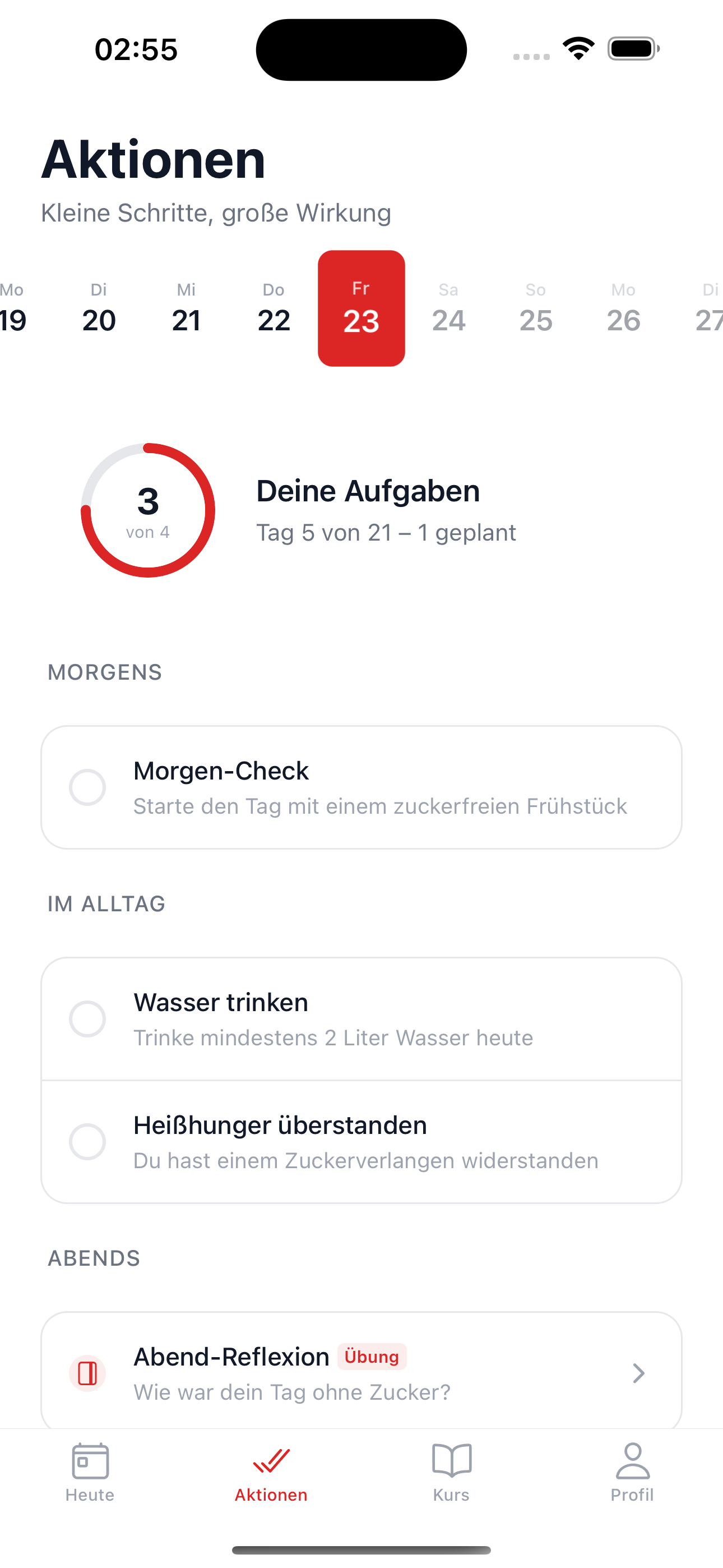The width and height of the screenshot is (723, 1568).
Task: Open Deine Aufgaben task overview
Action: point(368,491)
